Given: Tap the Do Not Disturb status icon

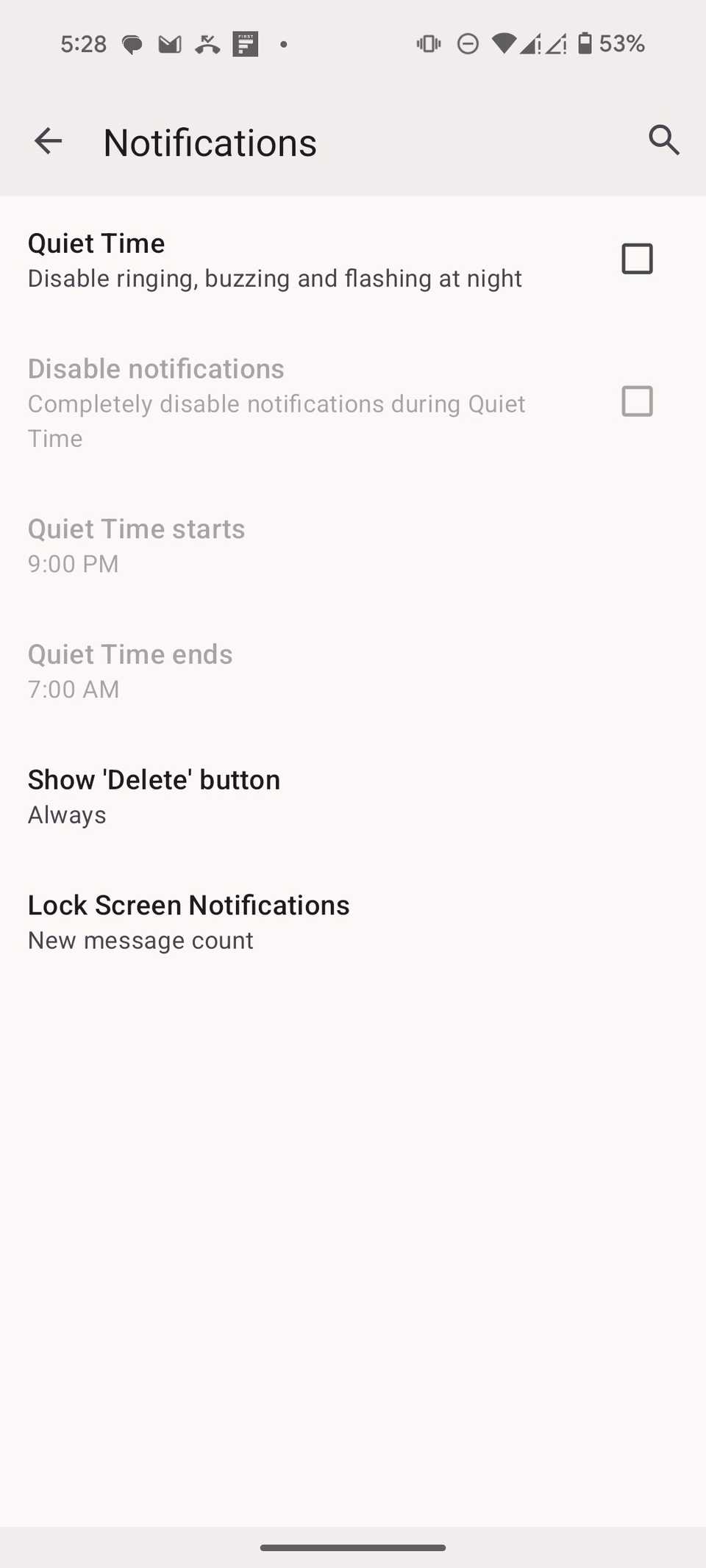Looking at the screenshot, I should point(468,43).
